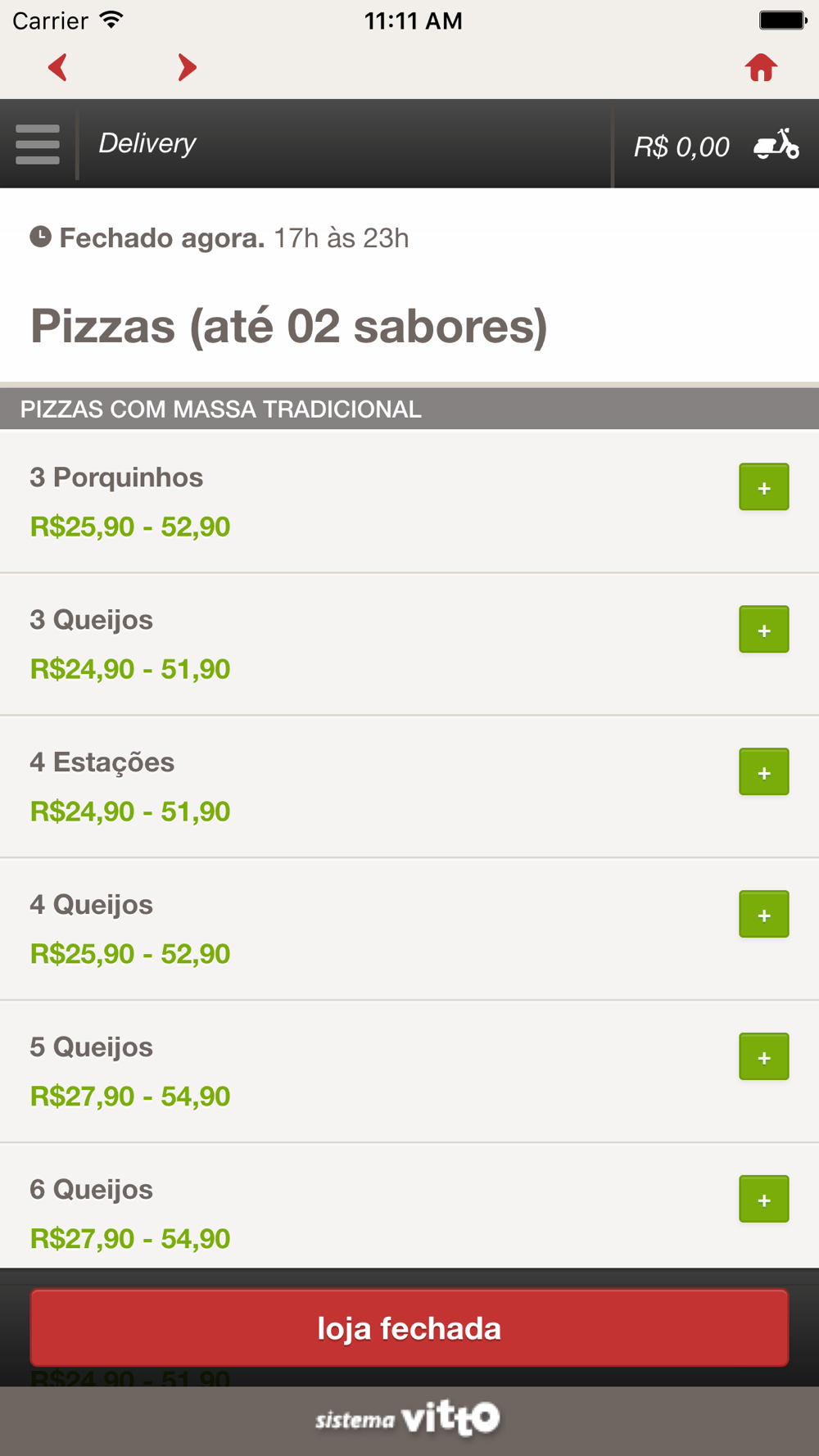819x1456 pixels.
Task: Return to the home screen icon
Action: click(x=761, y=67)
